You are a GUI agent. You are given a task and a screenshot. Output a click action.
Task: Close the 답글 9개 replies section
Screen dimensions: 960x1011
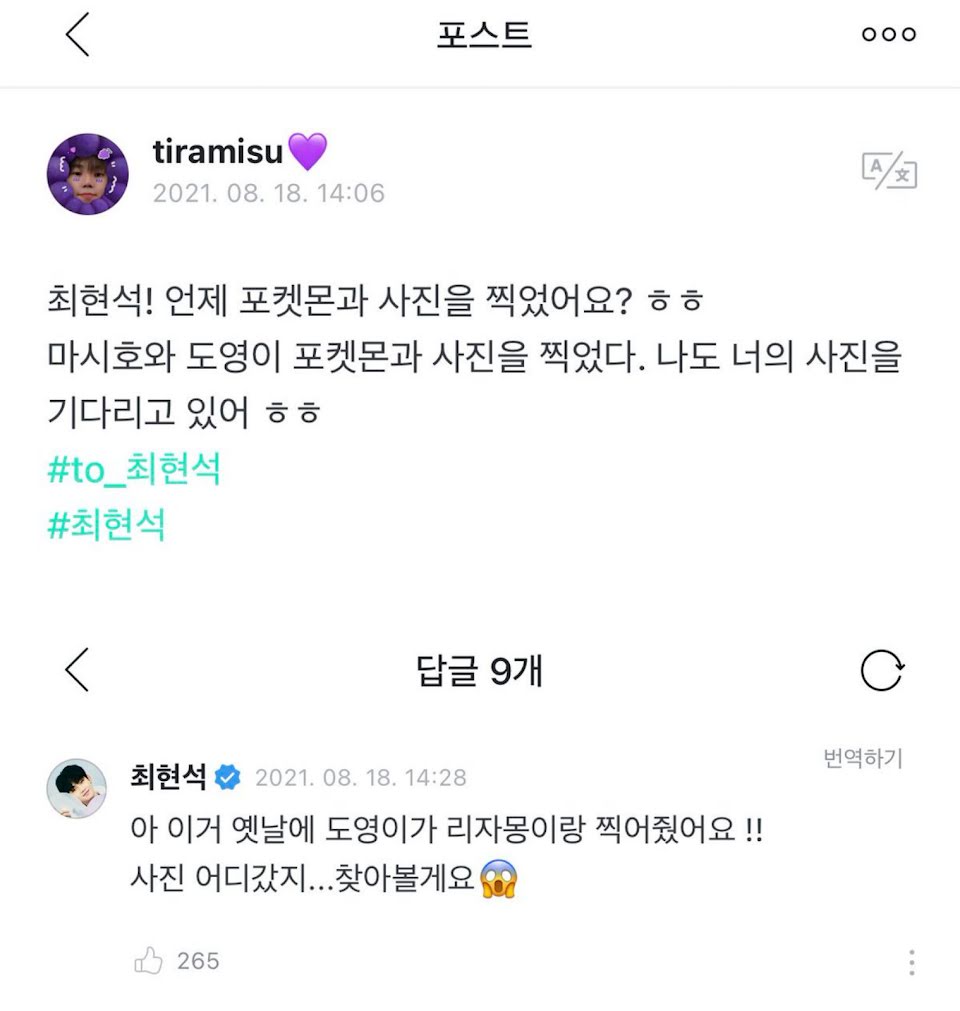(x=77, y=670)
